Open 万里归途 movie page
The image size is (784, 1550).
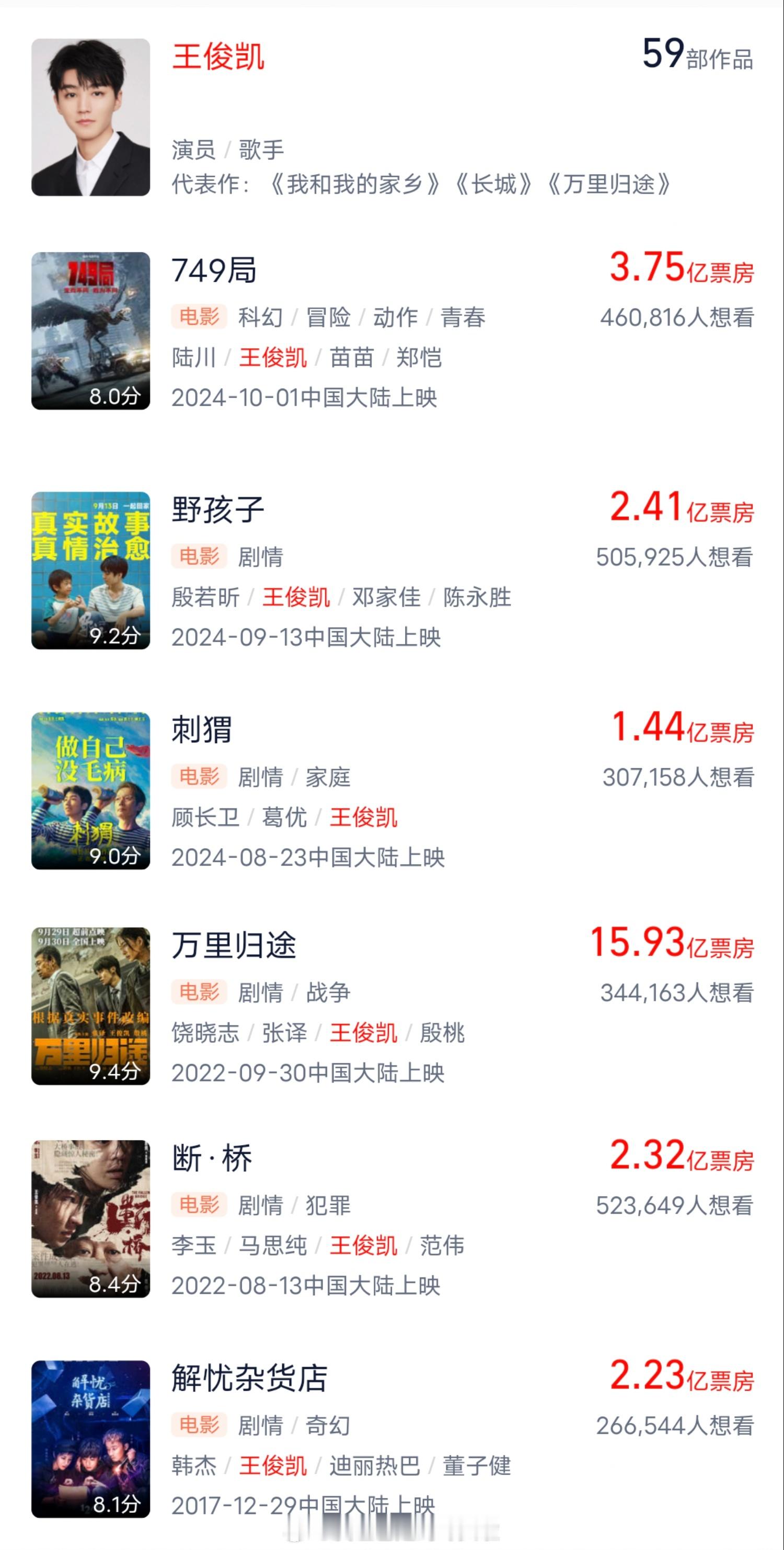(234, 944)
